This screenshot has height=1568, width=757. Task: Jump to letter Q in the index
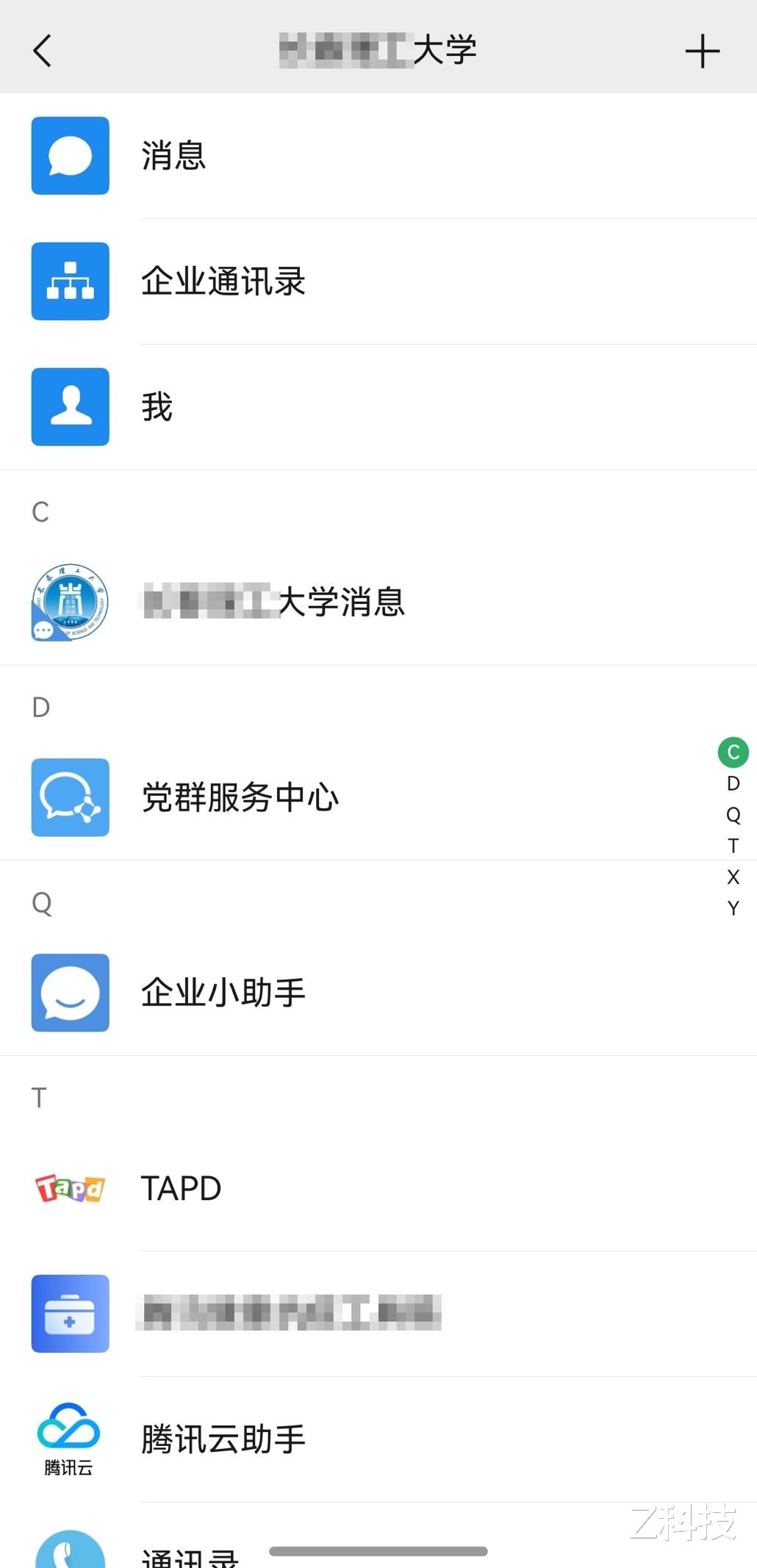point(733,815)
